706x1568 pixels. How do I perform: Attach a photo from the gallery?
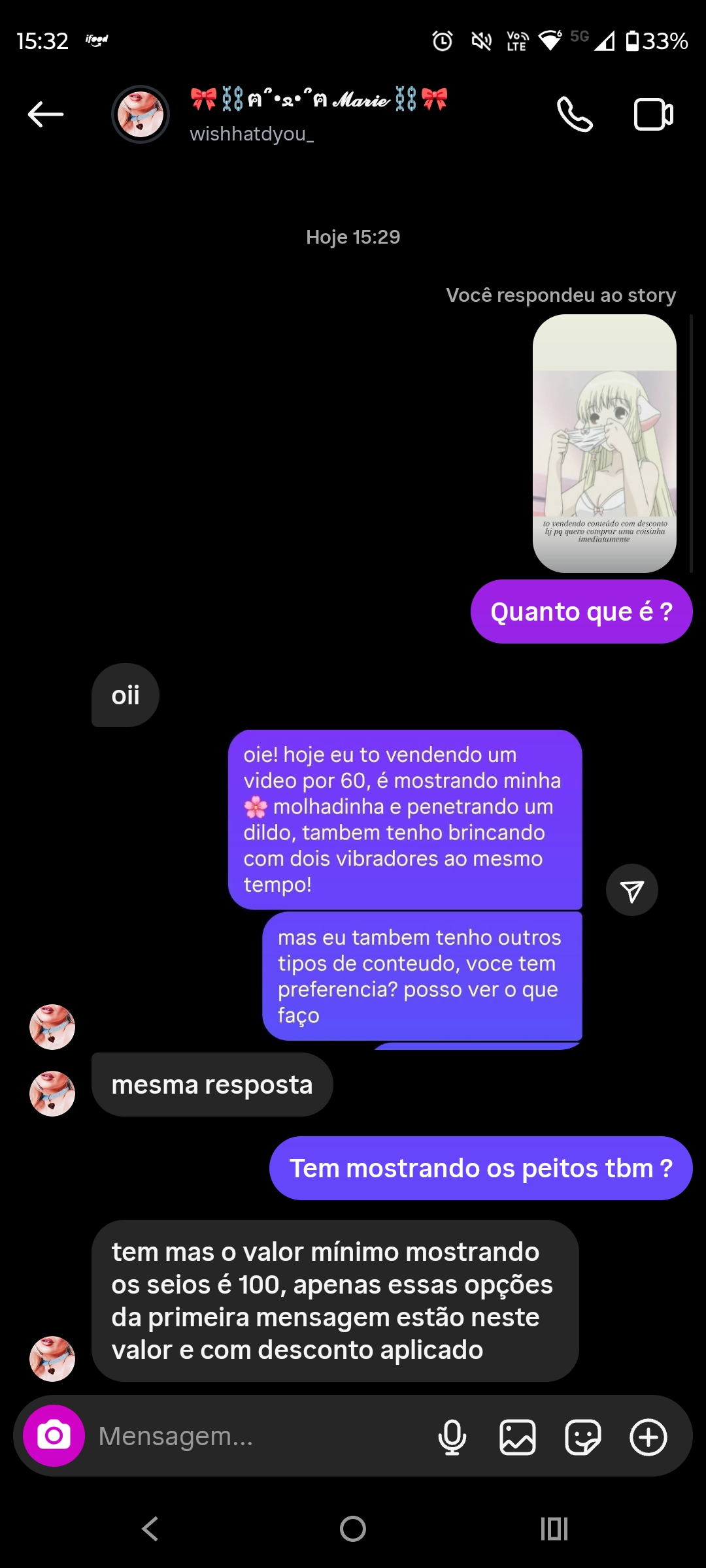click(x=517, y=1437)
